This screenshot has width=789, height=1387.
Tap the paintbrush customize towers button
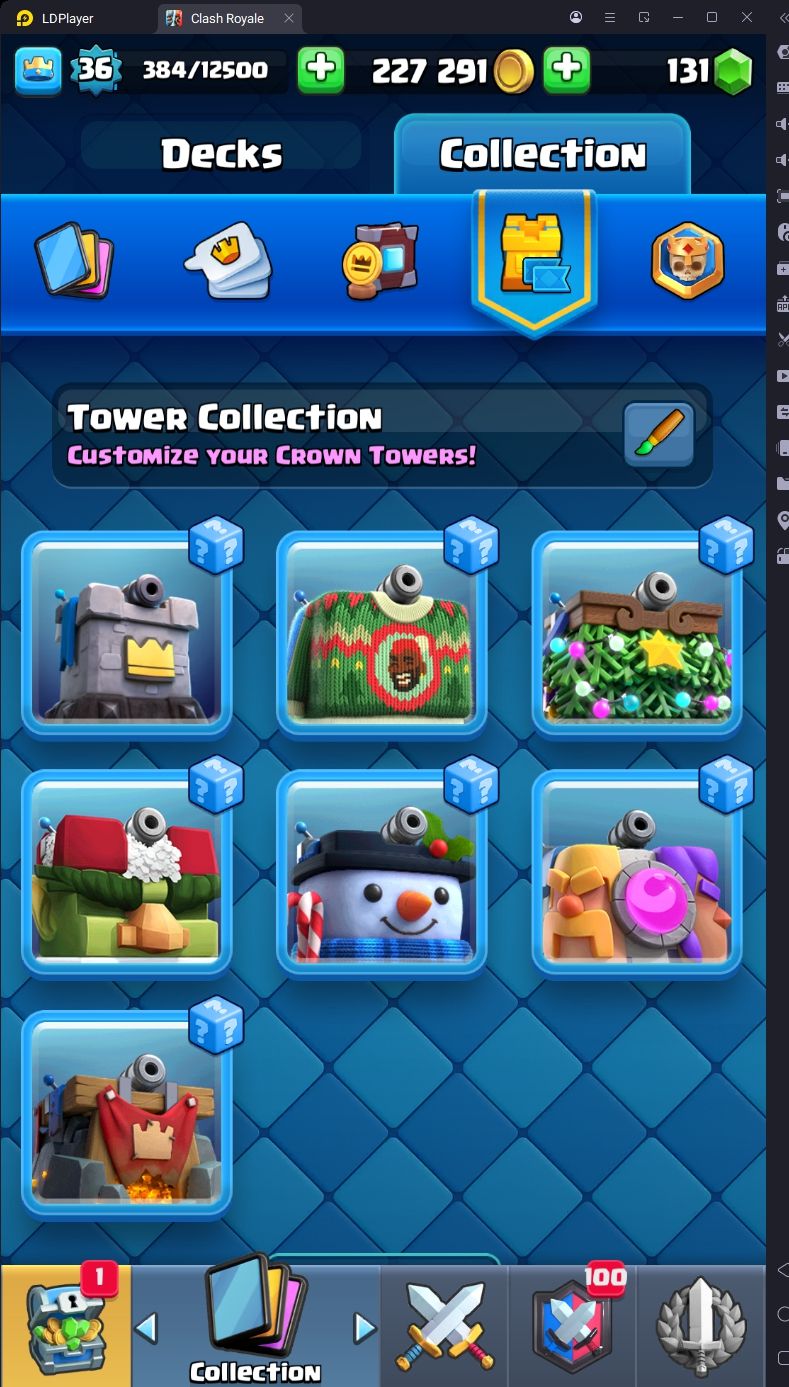659,435
